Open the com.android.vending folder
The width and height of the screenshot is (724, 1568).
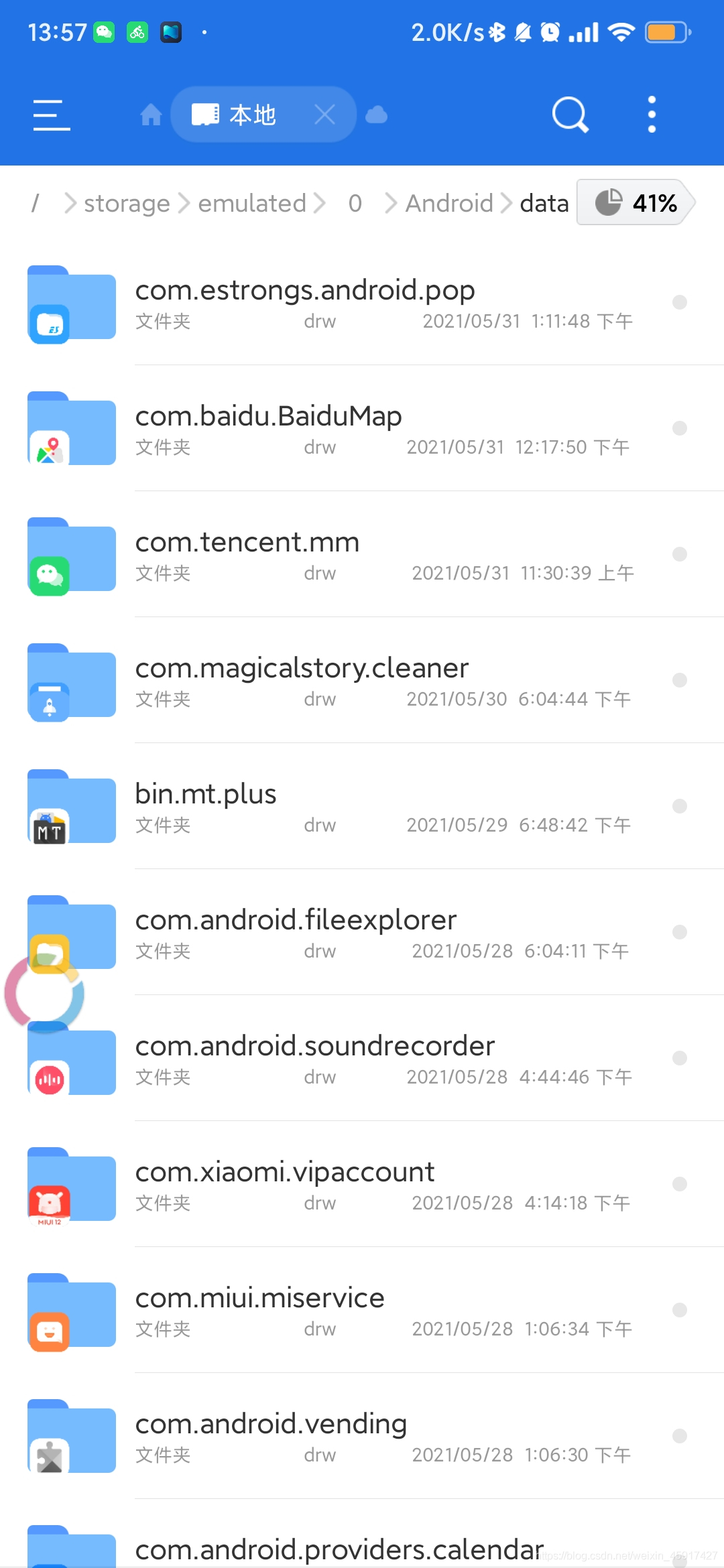pyautogui.click(x=362, y=1437)
